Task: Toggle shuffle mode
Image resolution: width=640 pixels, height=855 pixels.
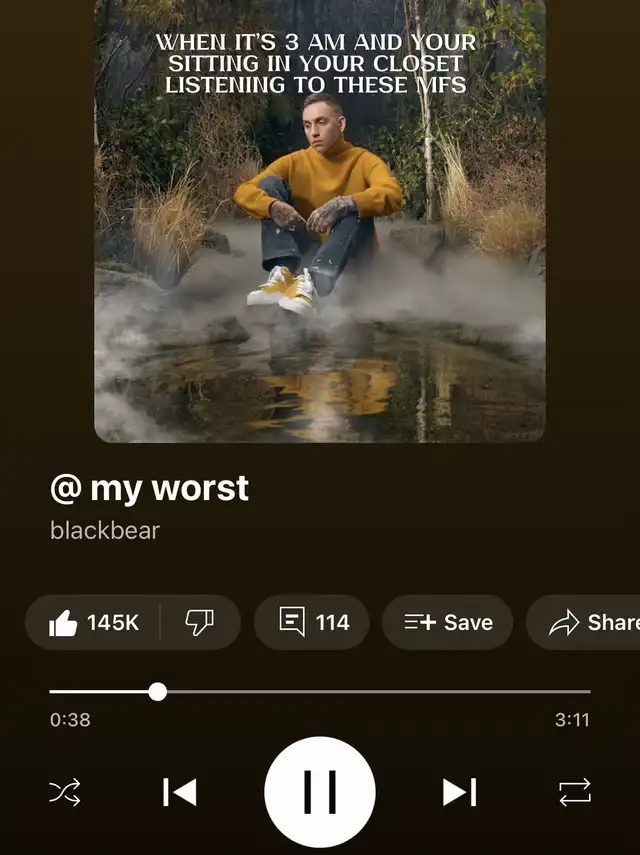Action: tap(65, 793)
